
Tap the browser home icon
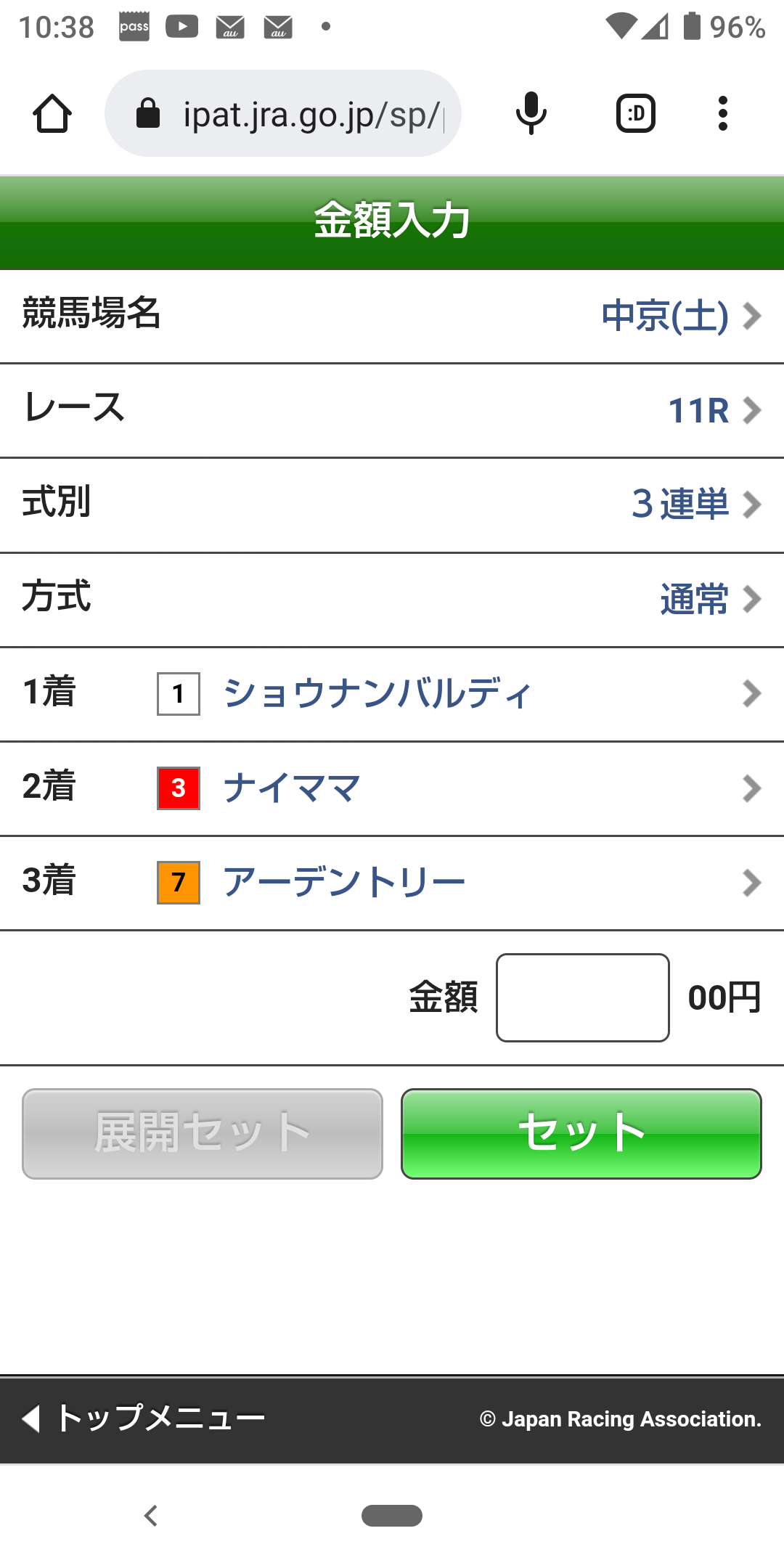pos(52,114)
